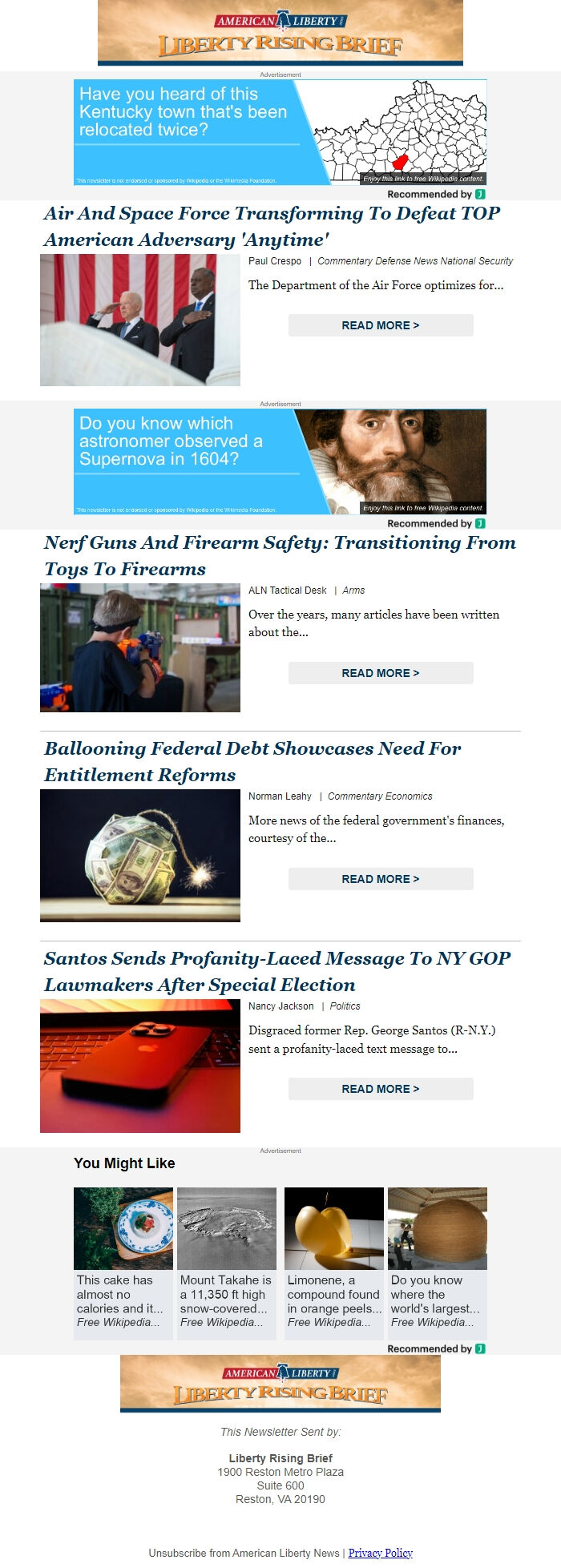Open the Nerf Guns And Firearm Safety headline
The height and width of the screenshot is (1568, 561).
[280, 555]
